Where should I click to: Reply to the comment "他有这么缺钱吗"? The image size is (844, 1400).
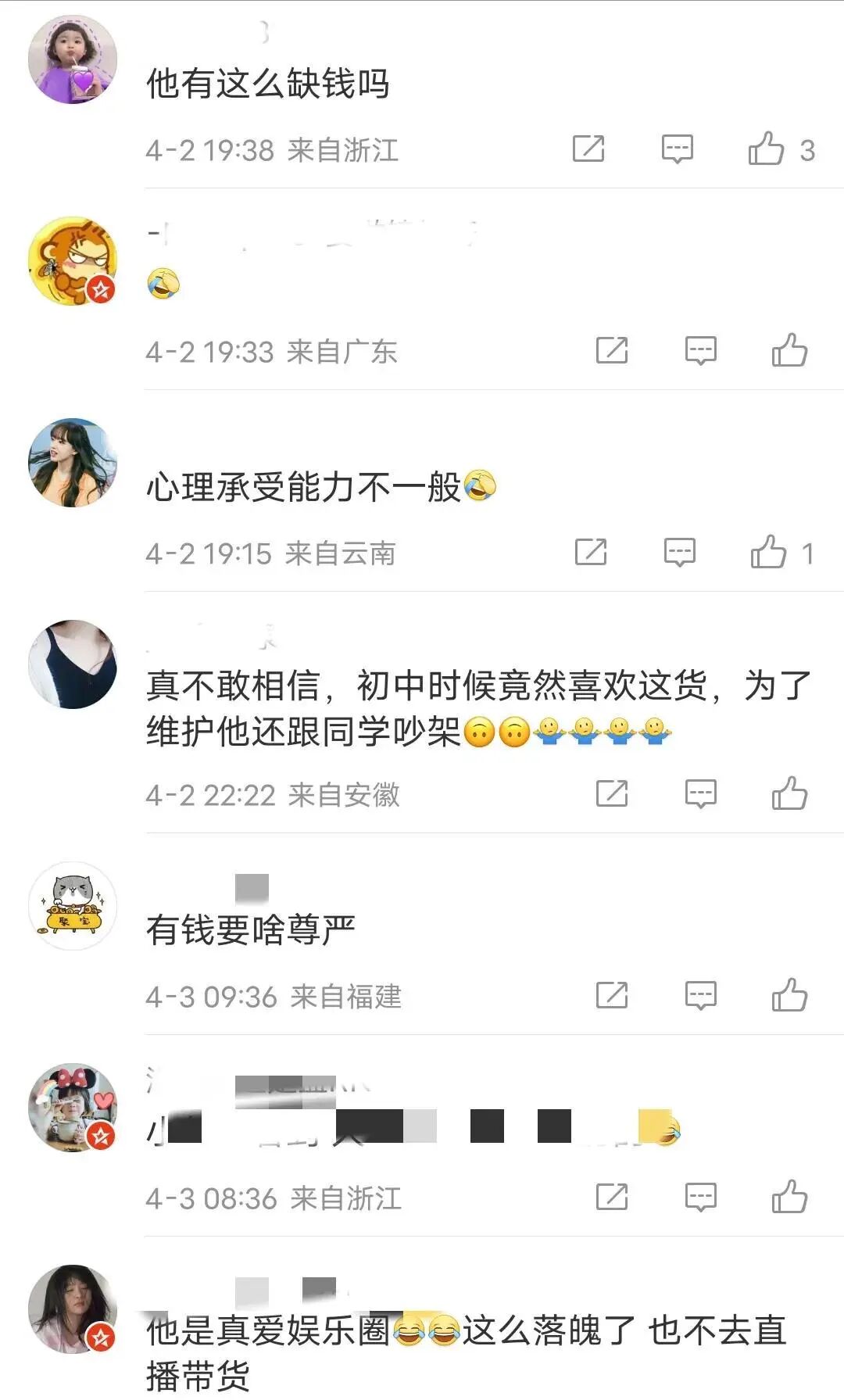(677, 149)
